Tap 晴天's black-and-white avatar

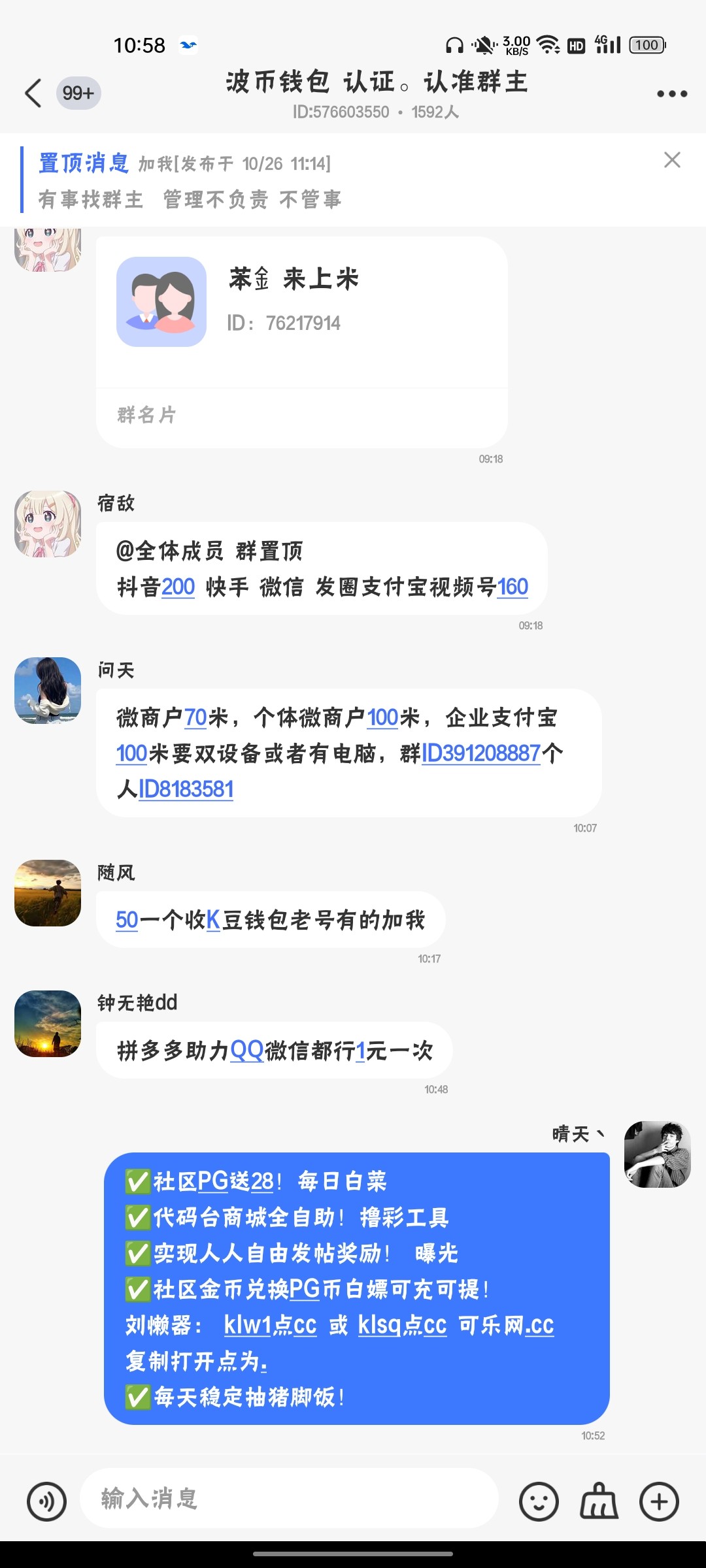pos(656,1153)
